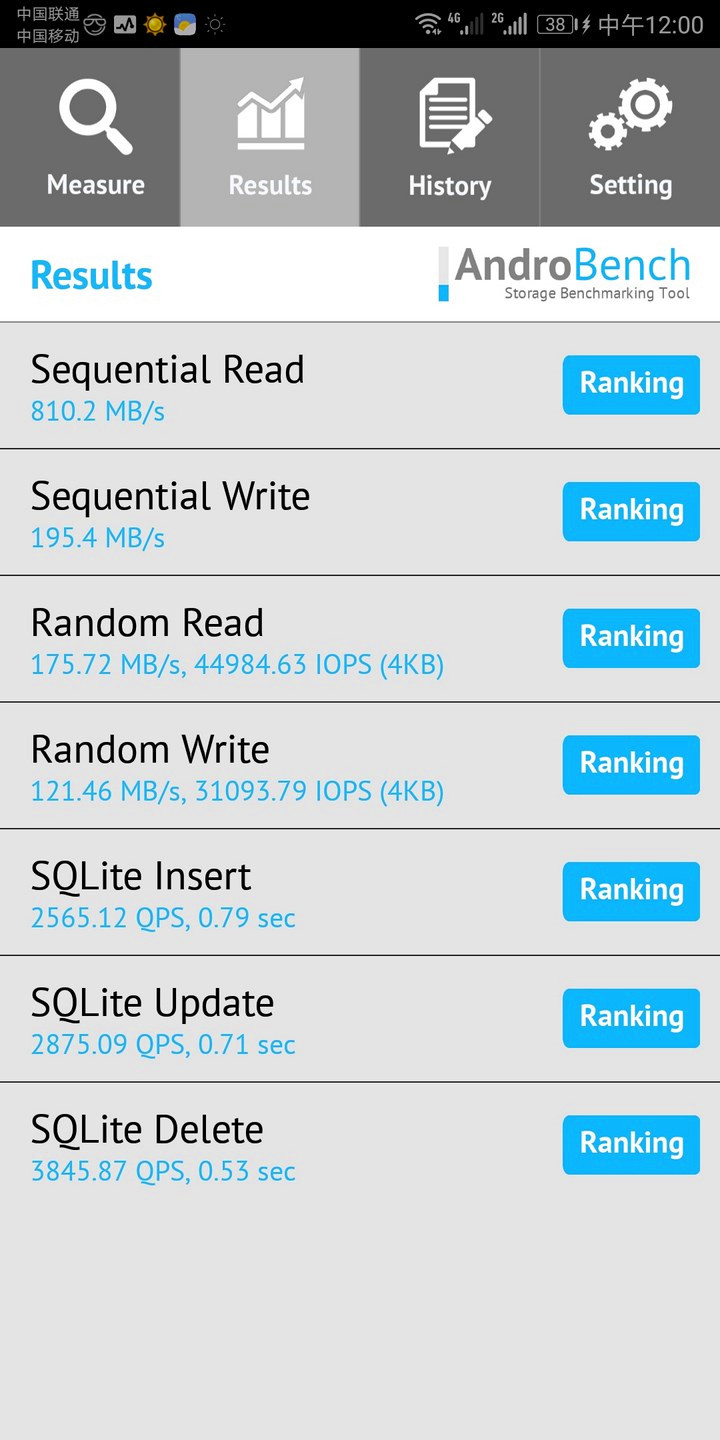Open the SQLite Delete ranking
Screen dimensions: 720x1440
tap(631, 1144)
